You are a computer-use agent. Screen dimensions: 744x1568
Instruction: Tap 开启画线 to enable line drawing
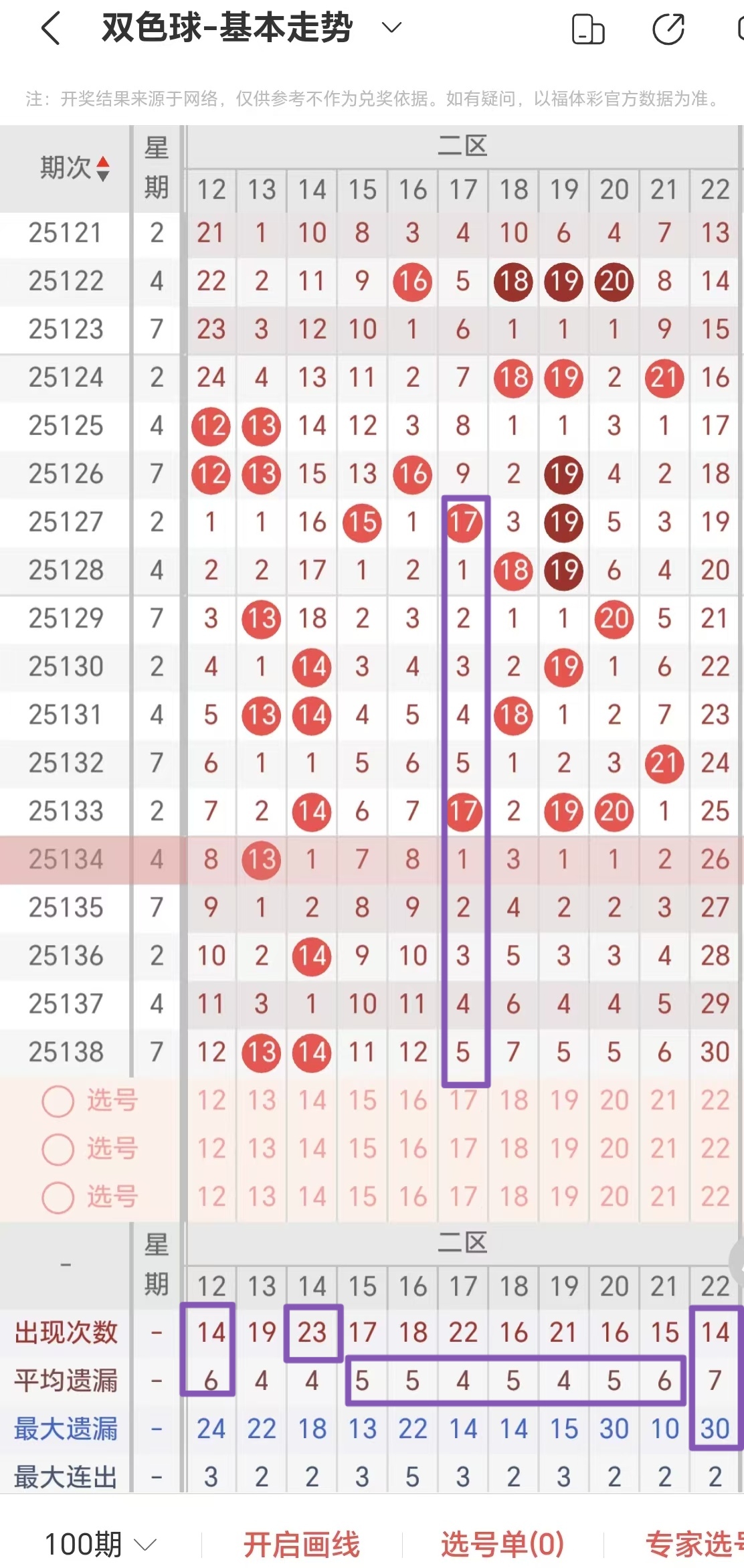[x=301, y=1544]
